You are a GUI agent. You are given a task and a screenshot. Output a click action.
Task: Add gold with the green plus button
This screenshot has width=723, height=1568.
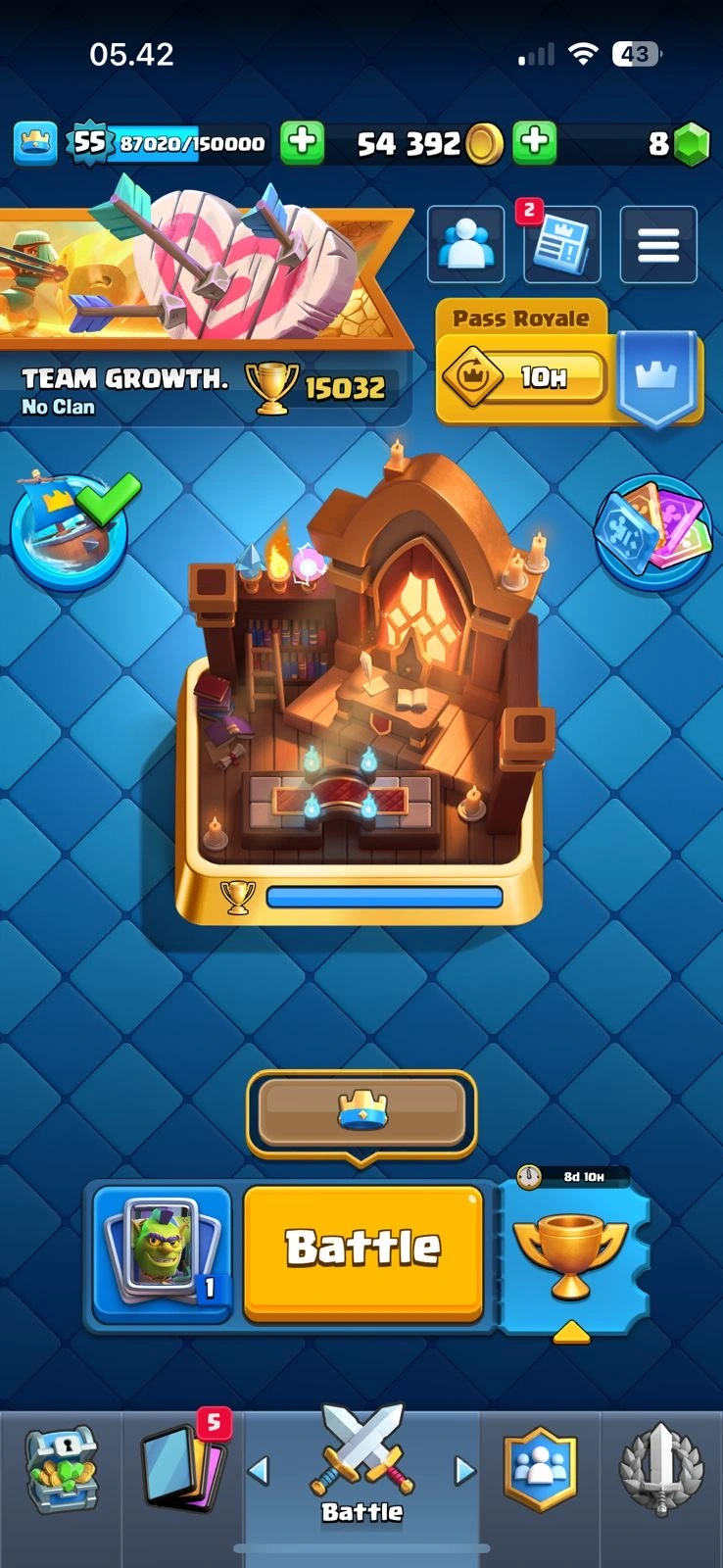click(535, 143)
